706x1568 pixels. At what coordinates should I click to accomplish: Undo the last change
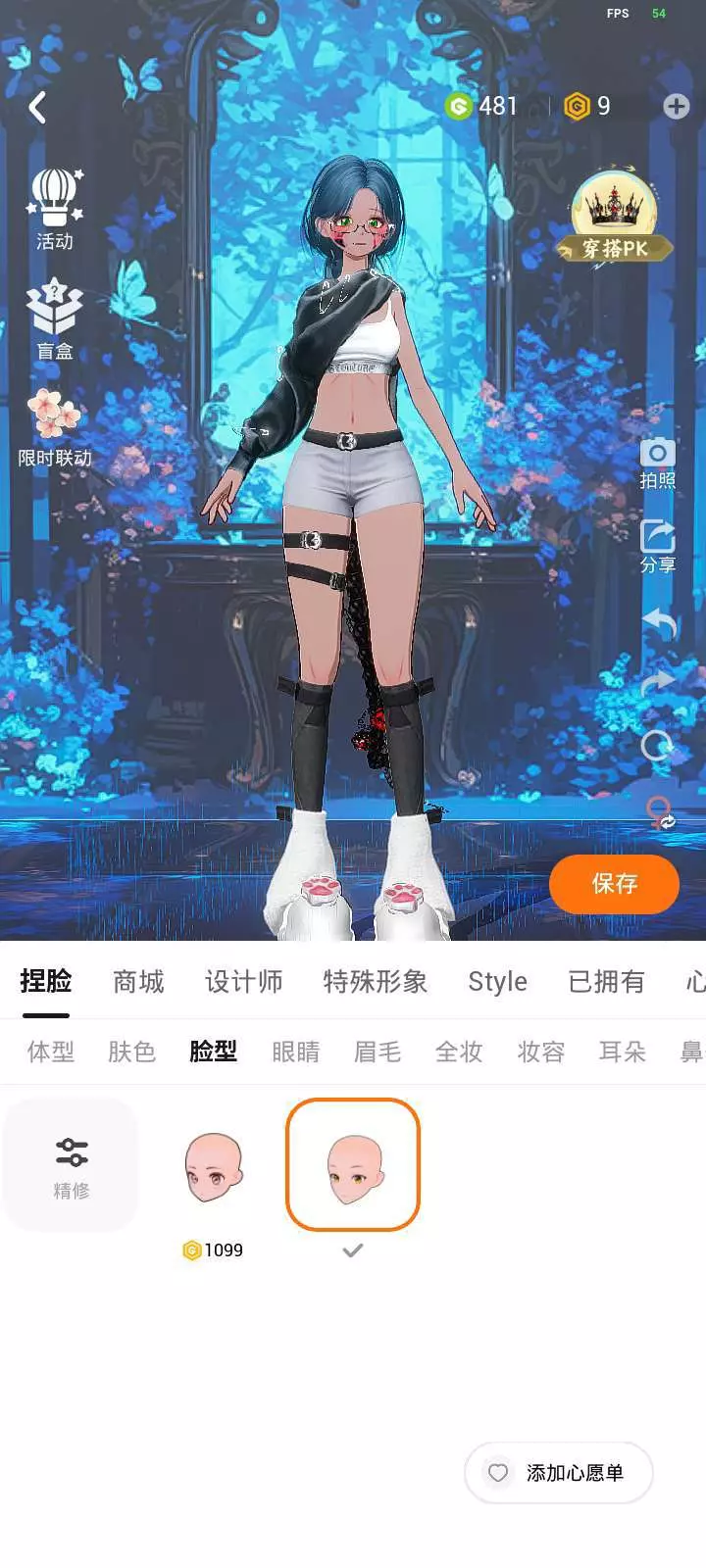pyautogui.click(x=658, y=623)
